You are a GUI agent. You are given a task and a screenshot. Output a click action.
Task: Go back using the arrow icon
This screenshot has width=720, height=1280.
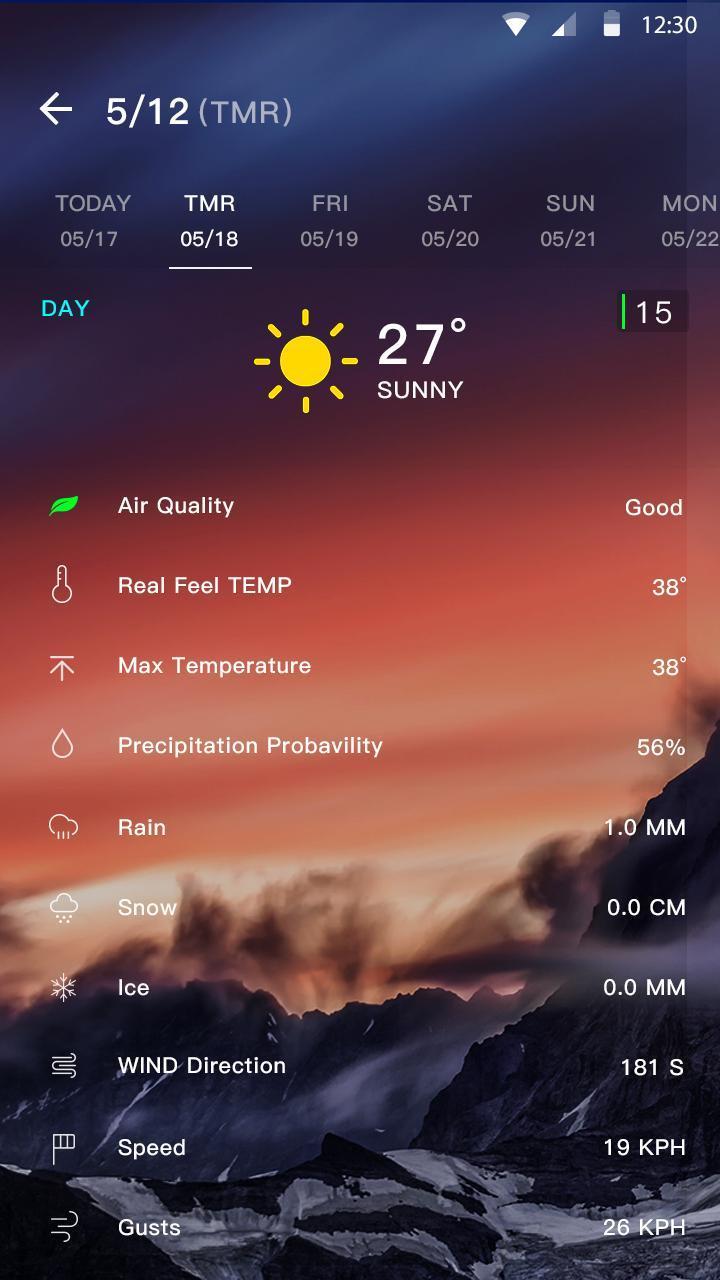pyautogui.click(x=56, y=110)
